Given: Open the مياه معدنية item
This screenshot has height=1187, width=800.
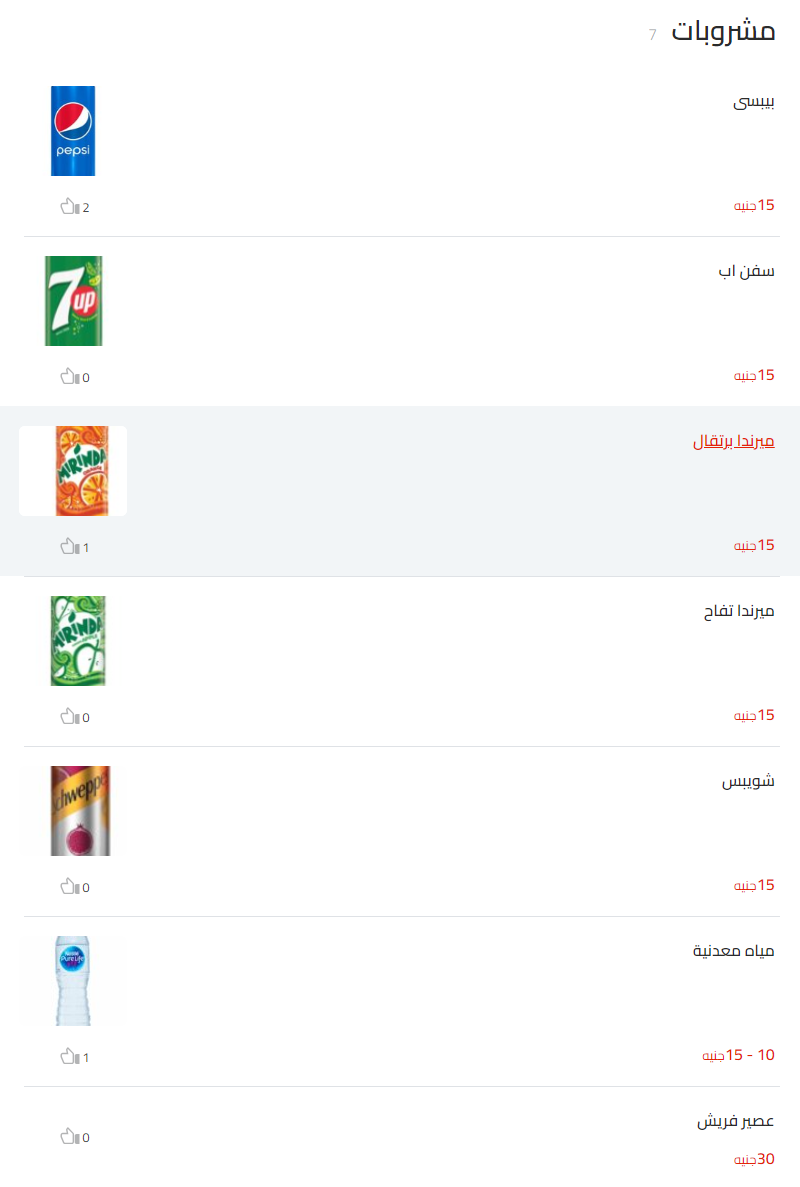Looking at the screenshot, I should click(733, 951).
